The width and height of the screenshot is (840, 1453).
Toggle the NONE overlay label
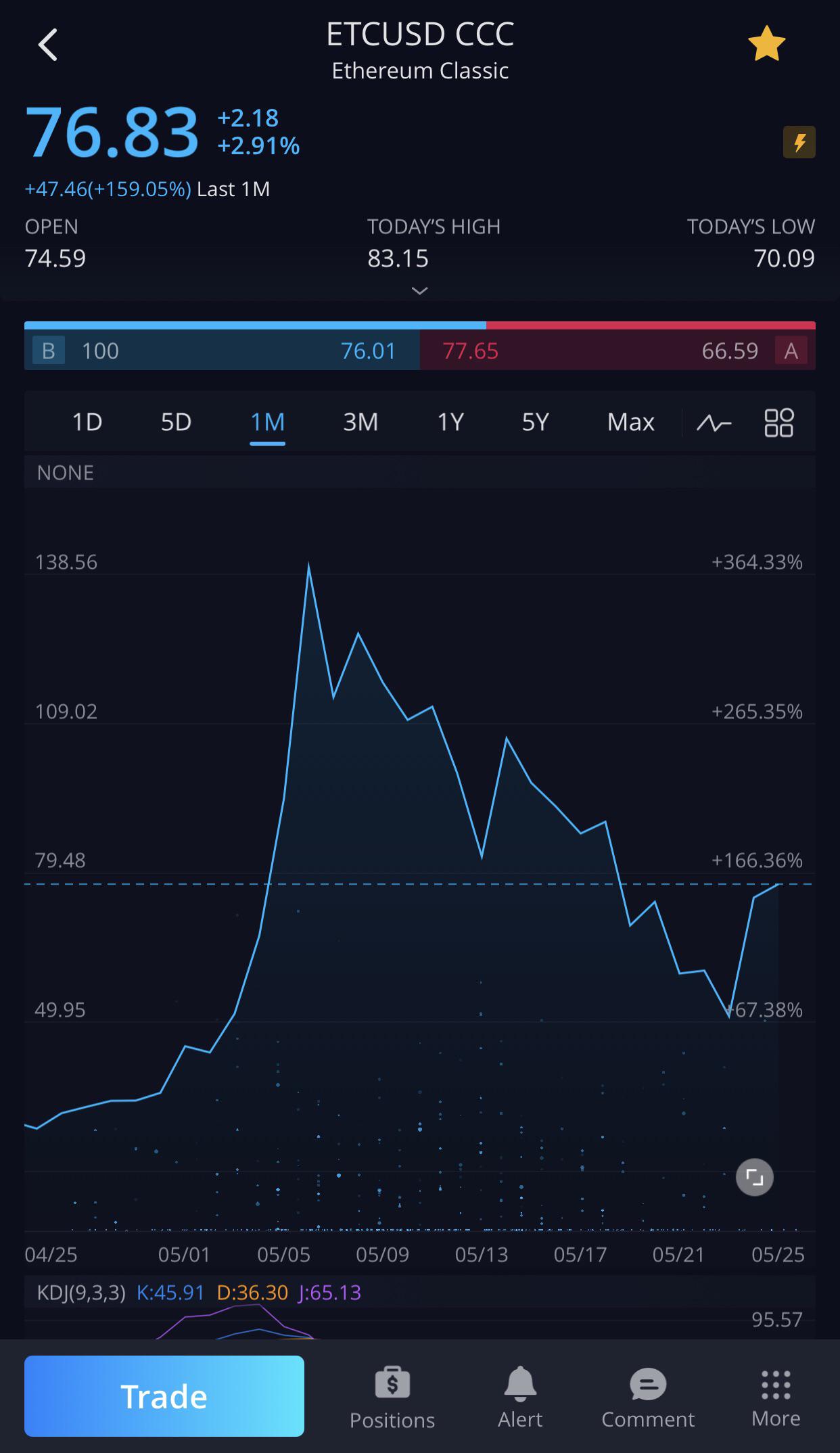click(x=65, y=472)
